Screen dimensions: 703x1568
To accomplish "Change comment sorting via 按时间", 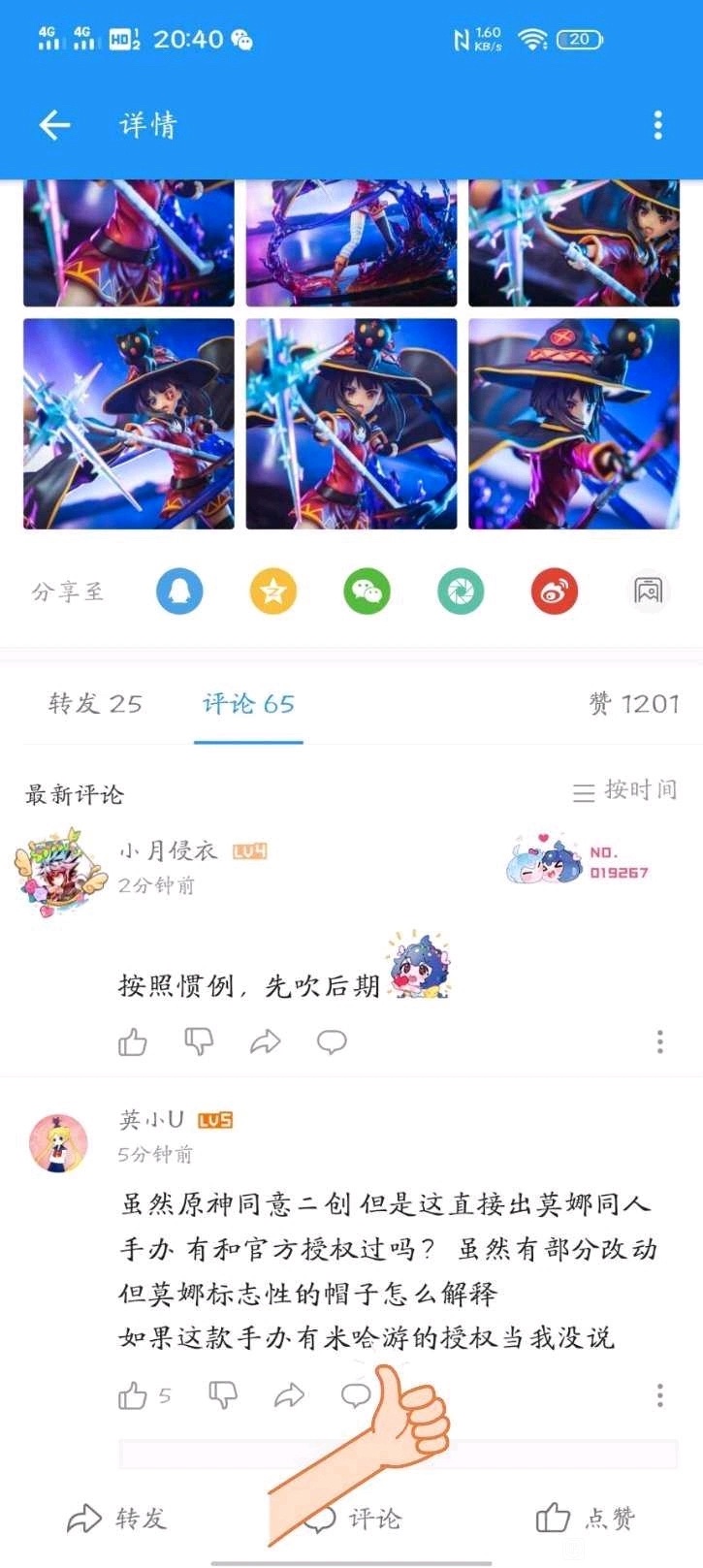I will pos(624,791).
